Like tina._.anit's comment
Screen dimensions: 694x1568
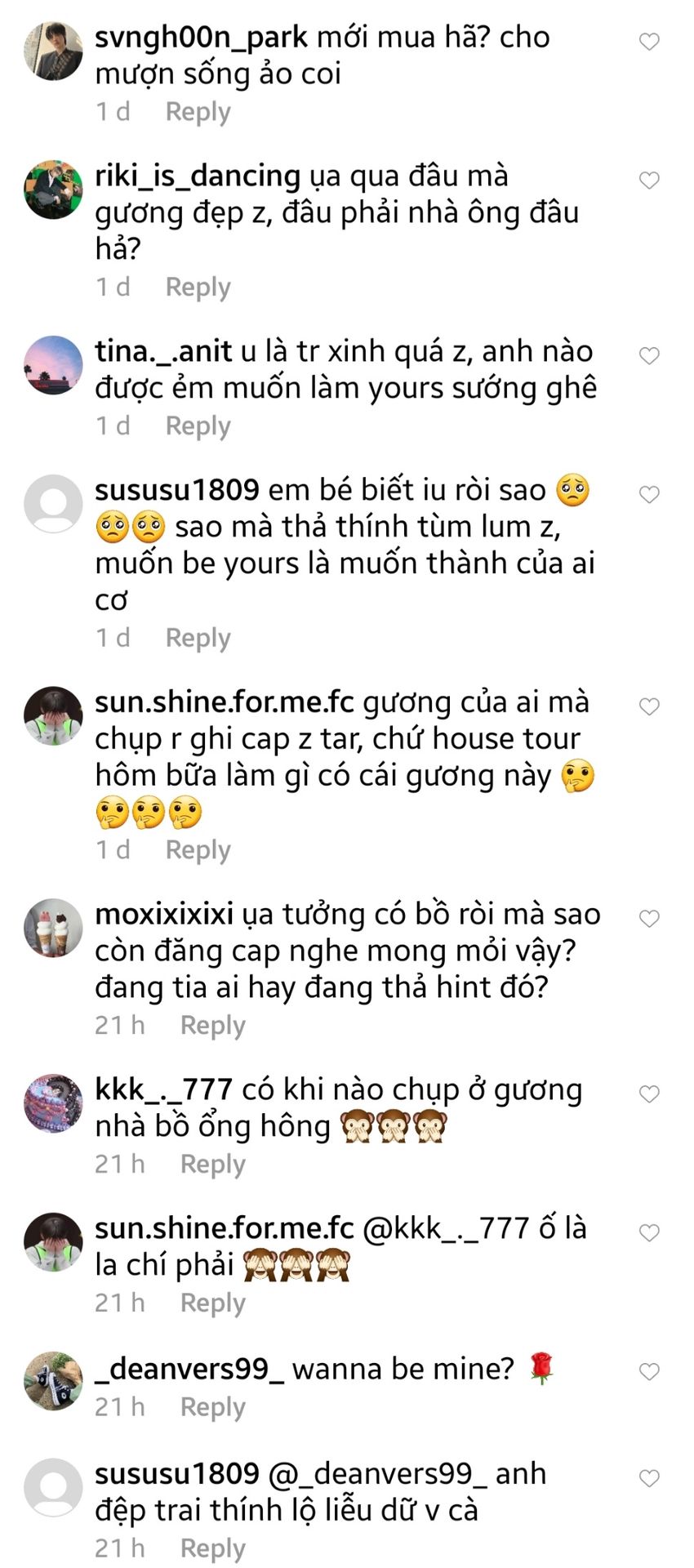(x=649, y=356)
